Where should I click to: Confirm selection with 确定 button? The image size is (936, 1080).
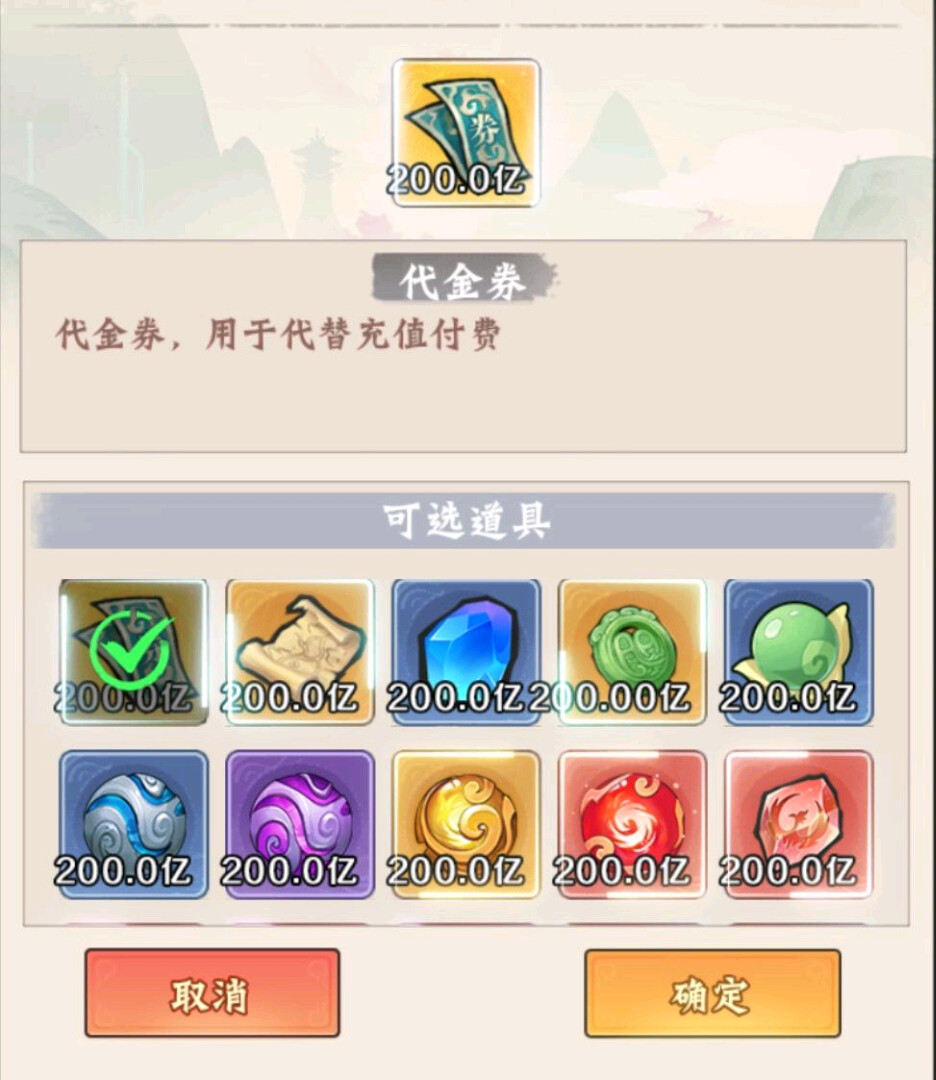(712, 993)
